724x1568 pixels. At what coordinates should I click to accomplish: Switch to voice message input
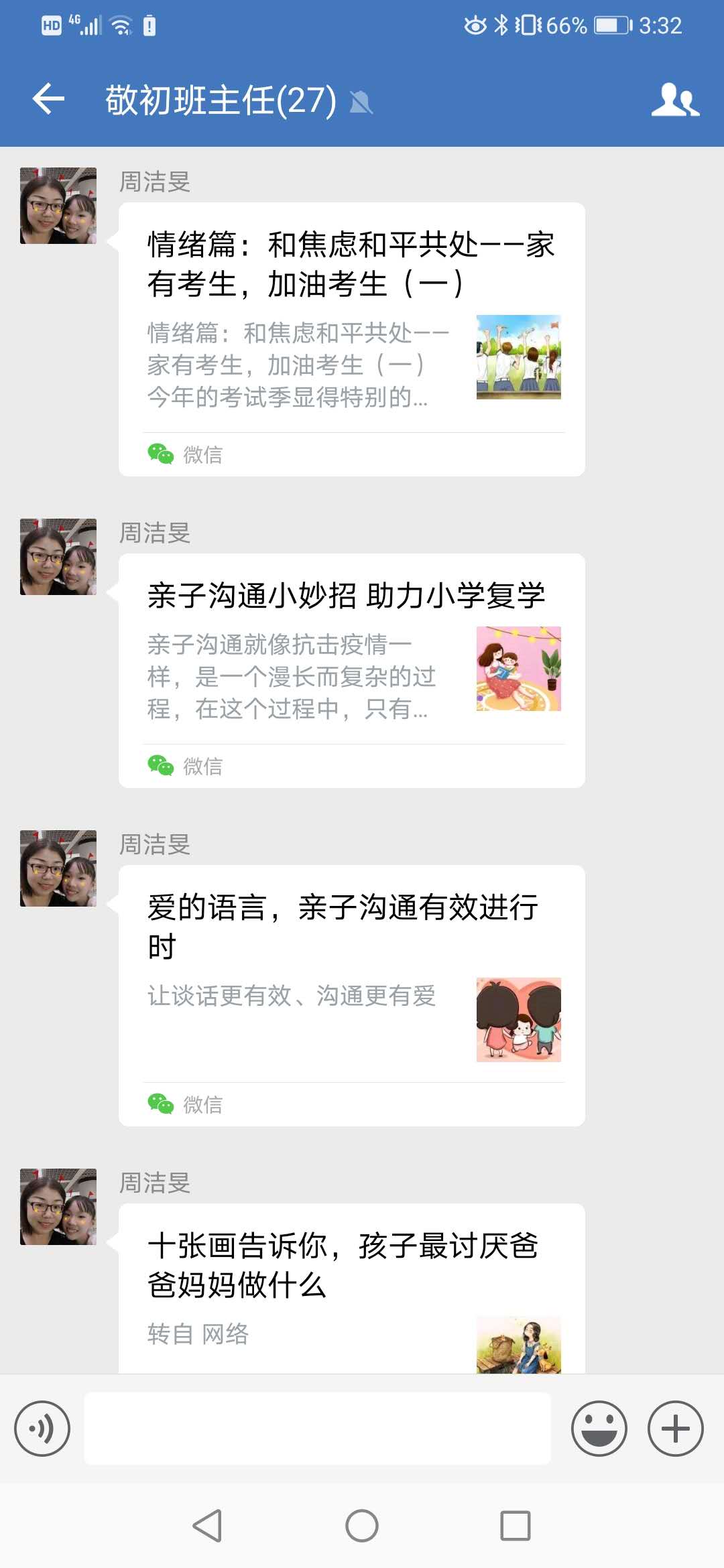point(42,1429)
